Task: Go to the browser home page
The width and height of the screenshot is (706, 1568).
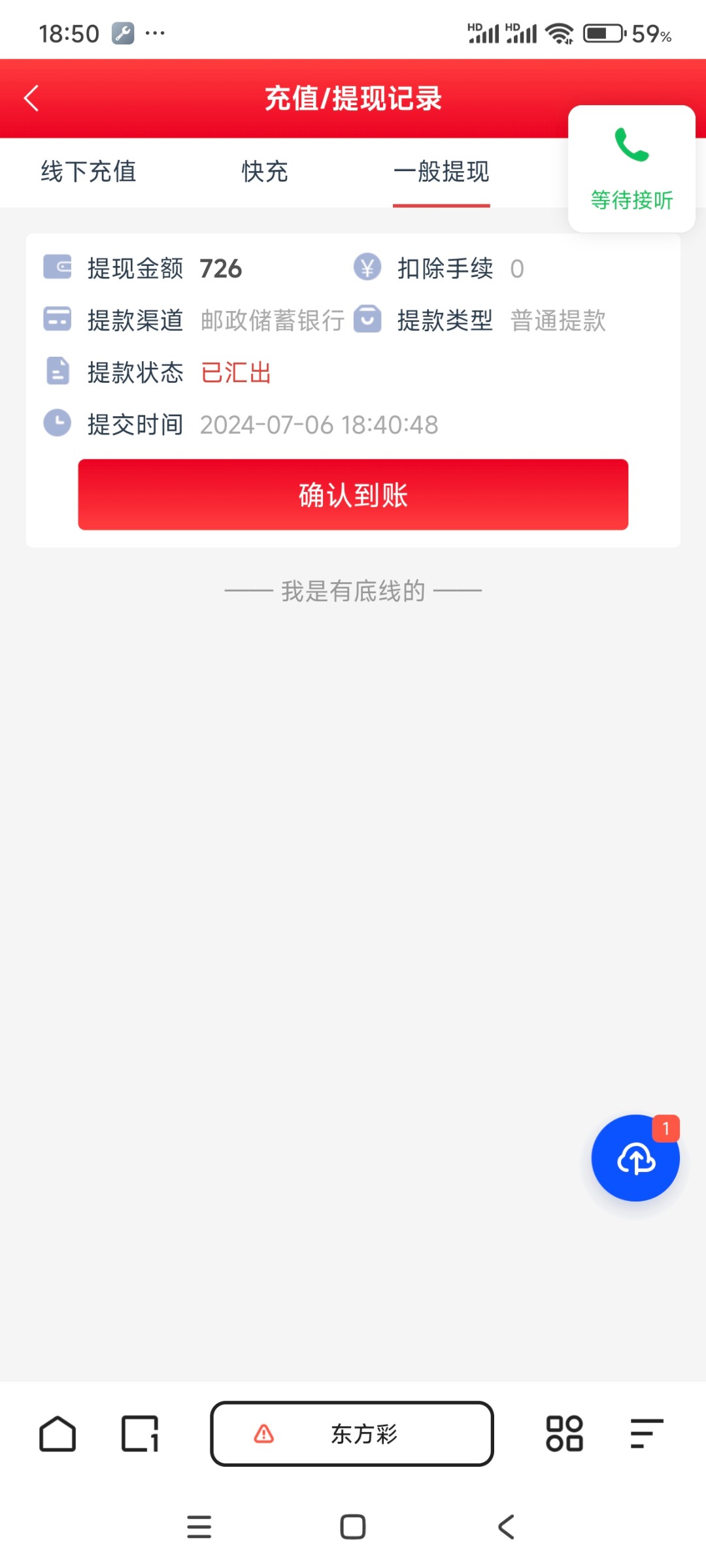Action: (x=58, y=1434)
